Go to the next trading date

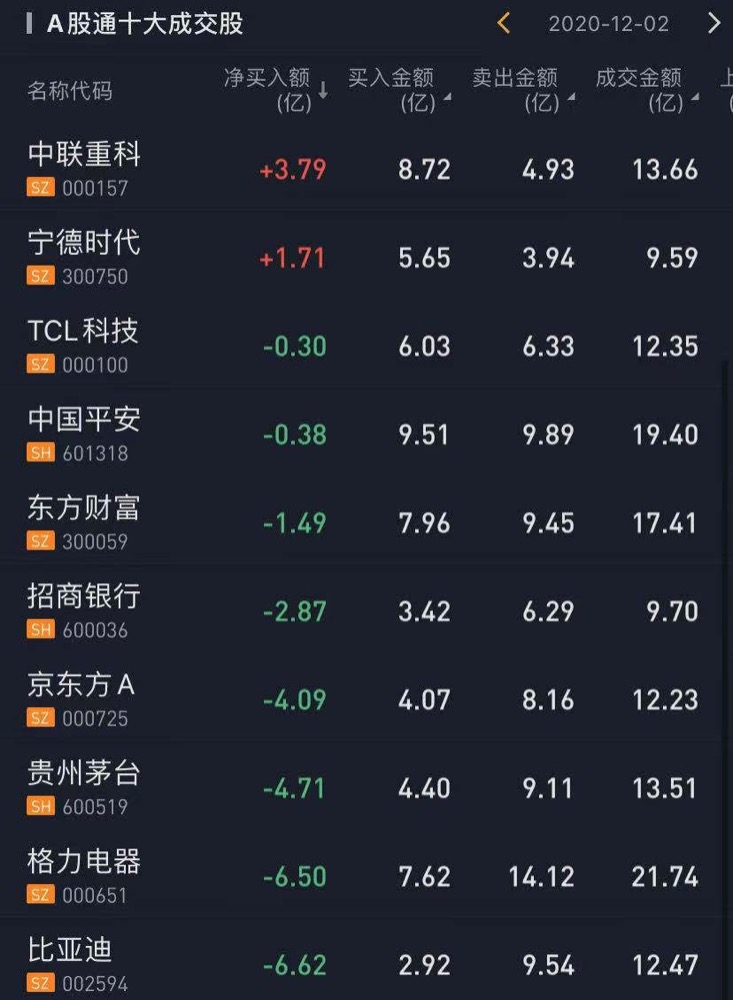(713, 23)
